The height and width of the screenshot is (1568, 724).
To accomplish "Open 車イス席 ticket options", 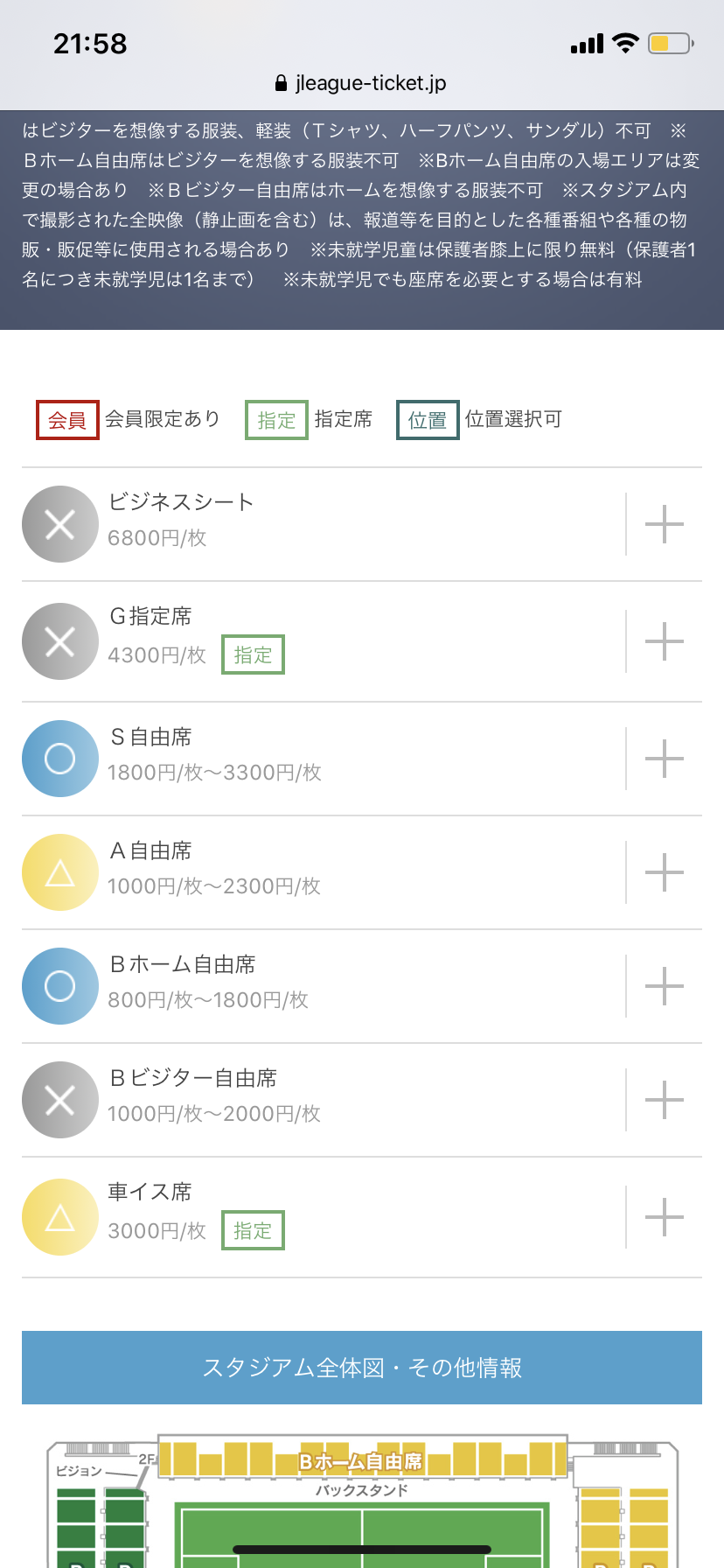I will tap(664, 1217).
